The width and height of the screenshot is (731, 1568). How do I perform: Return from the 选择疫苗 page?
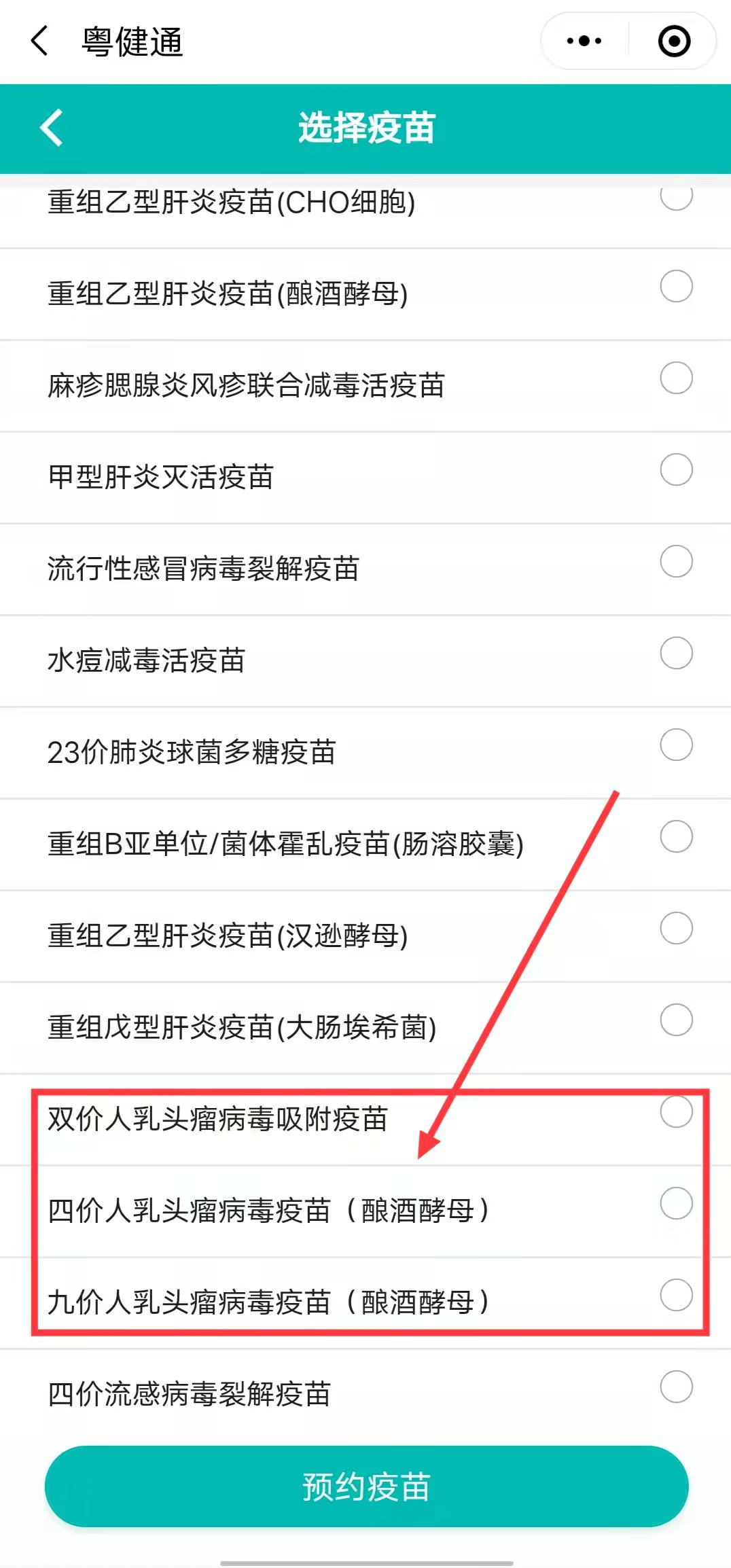[52, 128]
